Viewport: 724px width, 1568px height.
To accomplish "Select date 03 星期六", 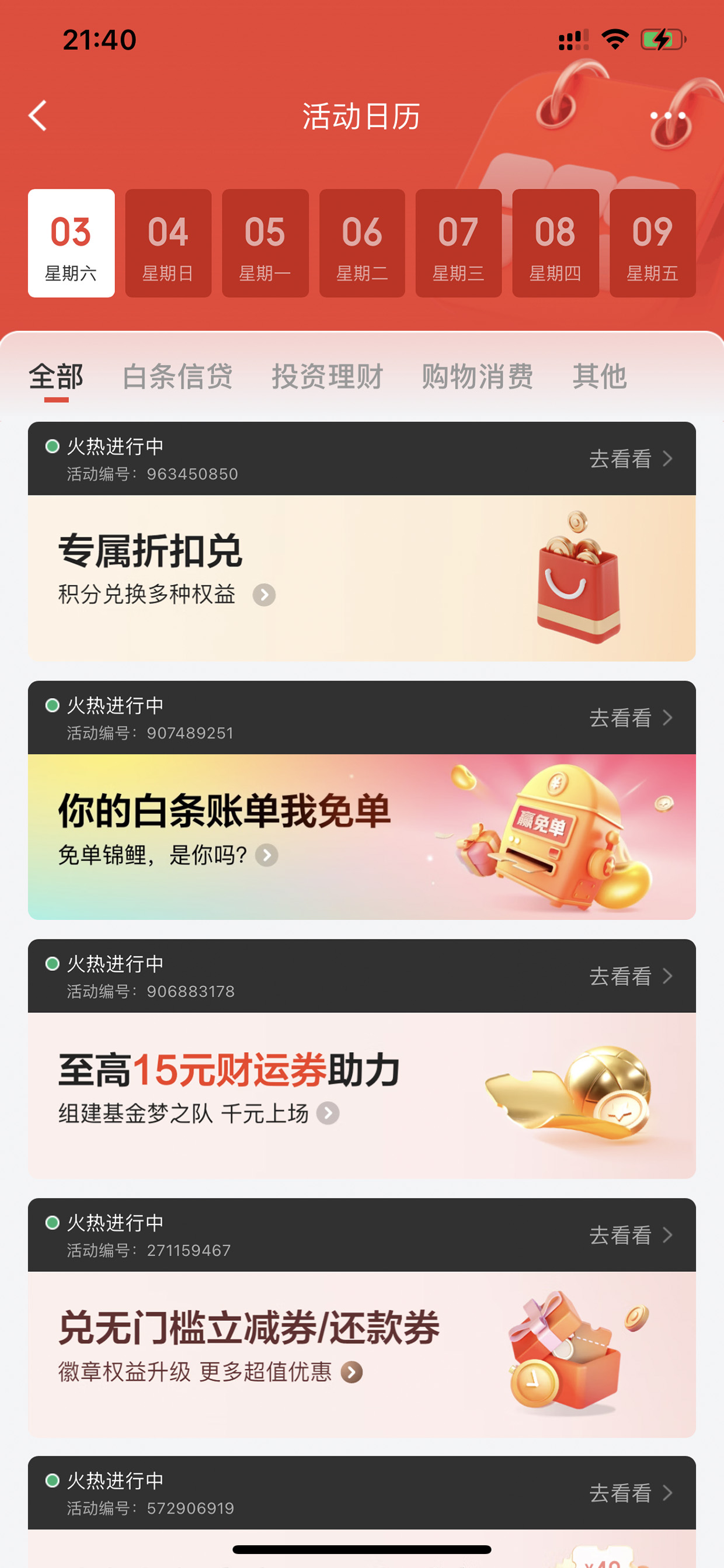I will (x=71, y=244).
